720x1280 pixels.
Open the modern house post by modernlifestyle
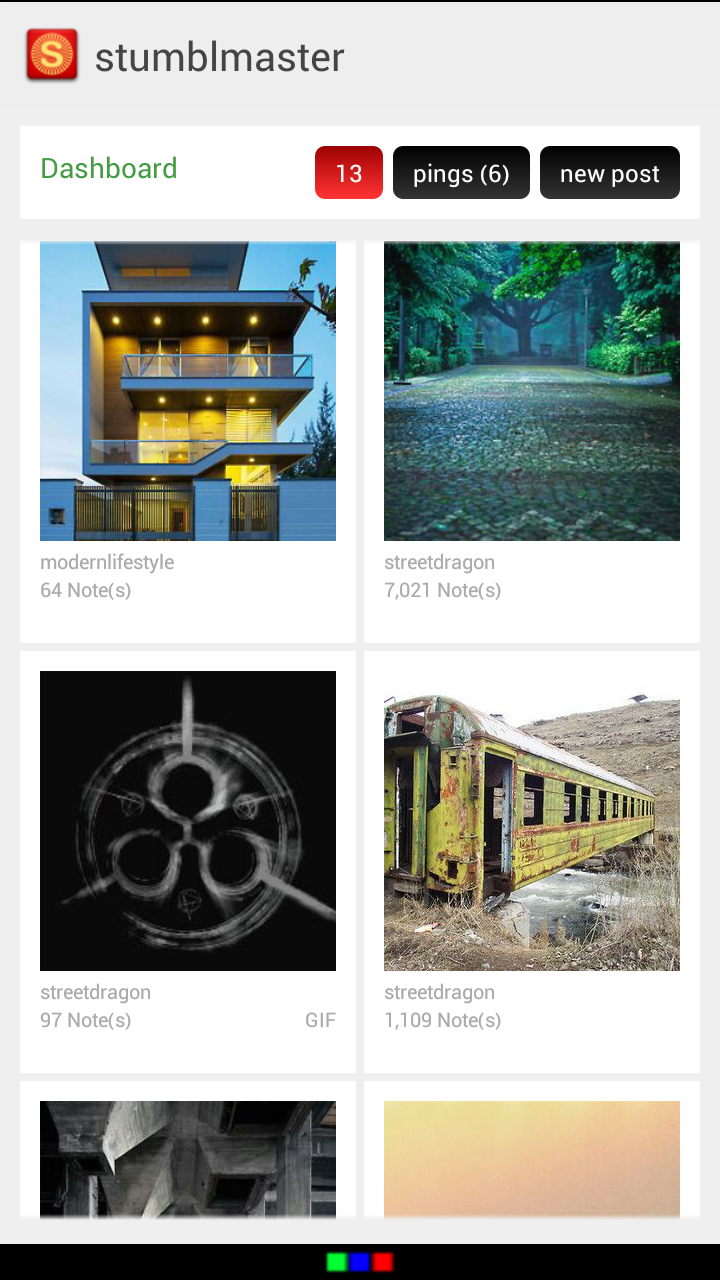coord(188,391)
